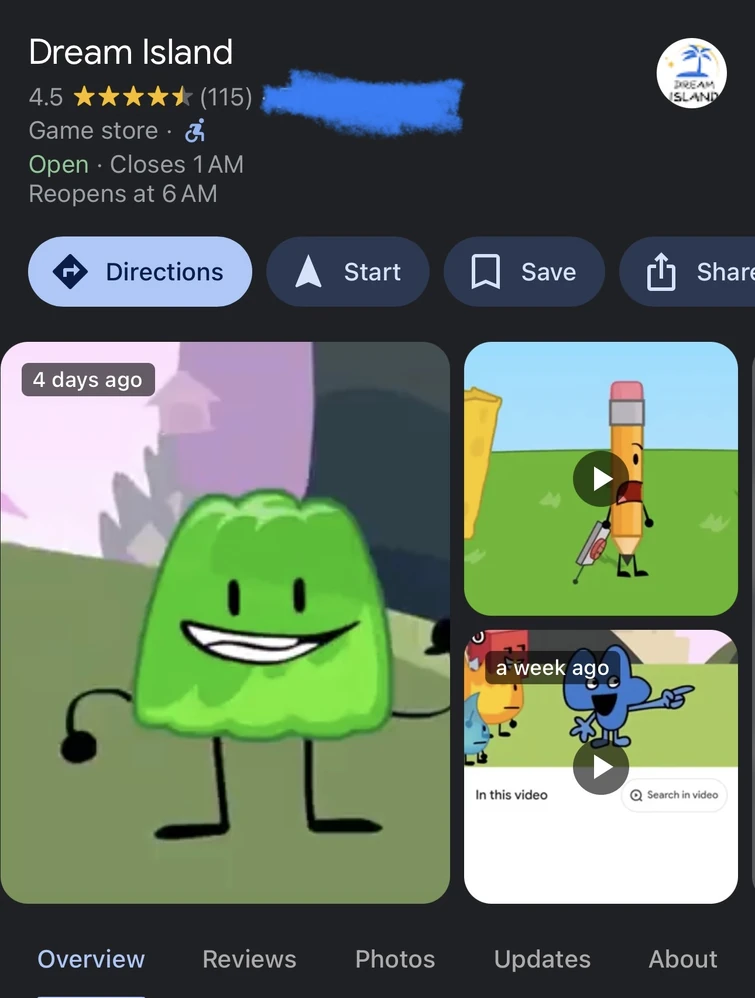Select the Overview tab
Viewport: 755px width, 998px height.
(x=91, y=959)
